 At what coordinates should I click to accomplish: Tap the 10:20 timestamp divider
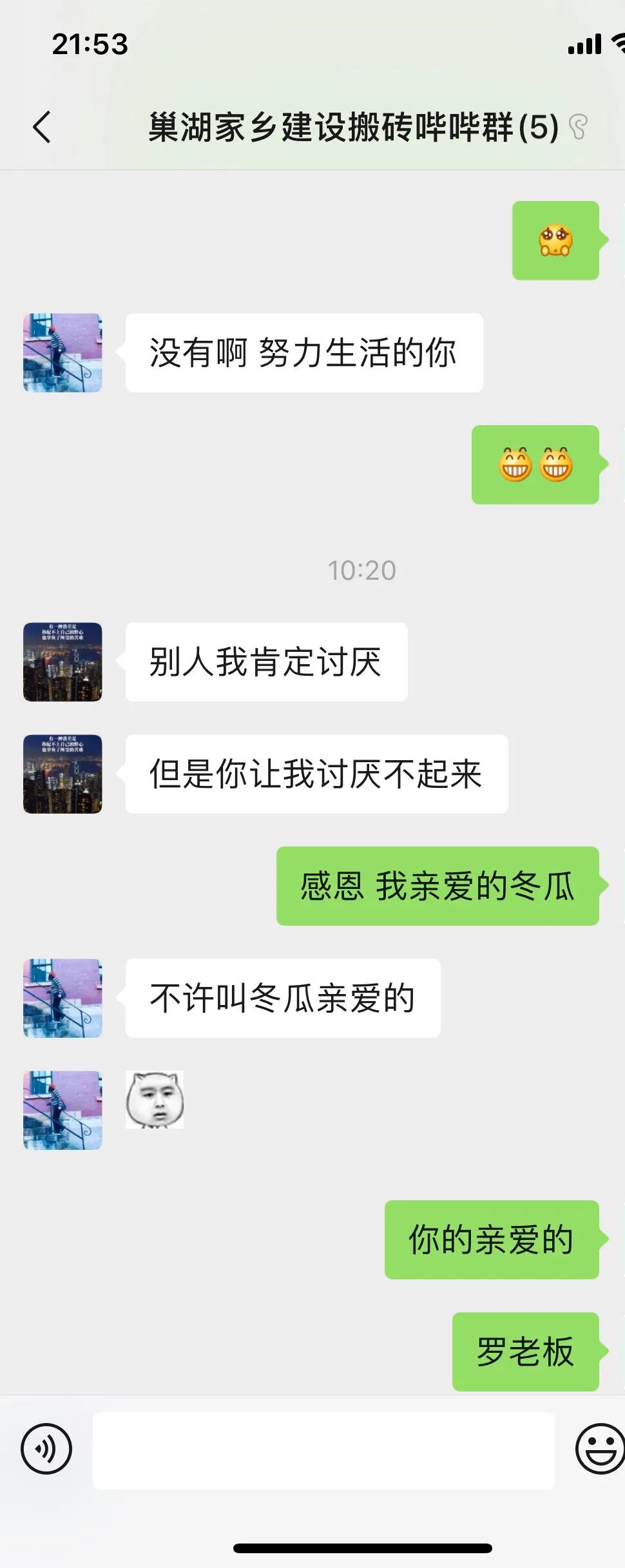pyautogui.click(x=361, y=570)
